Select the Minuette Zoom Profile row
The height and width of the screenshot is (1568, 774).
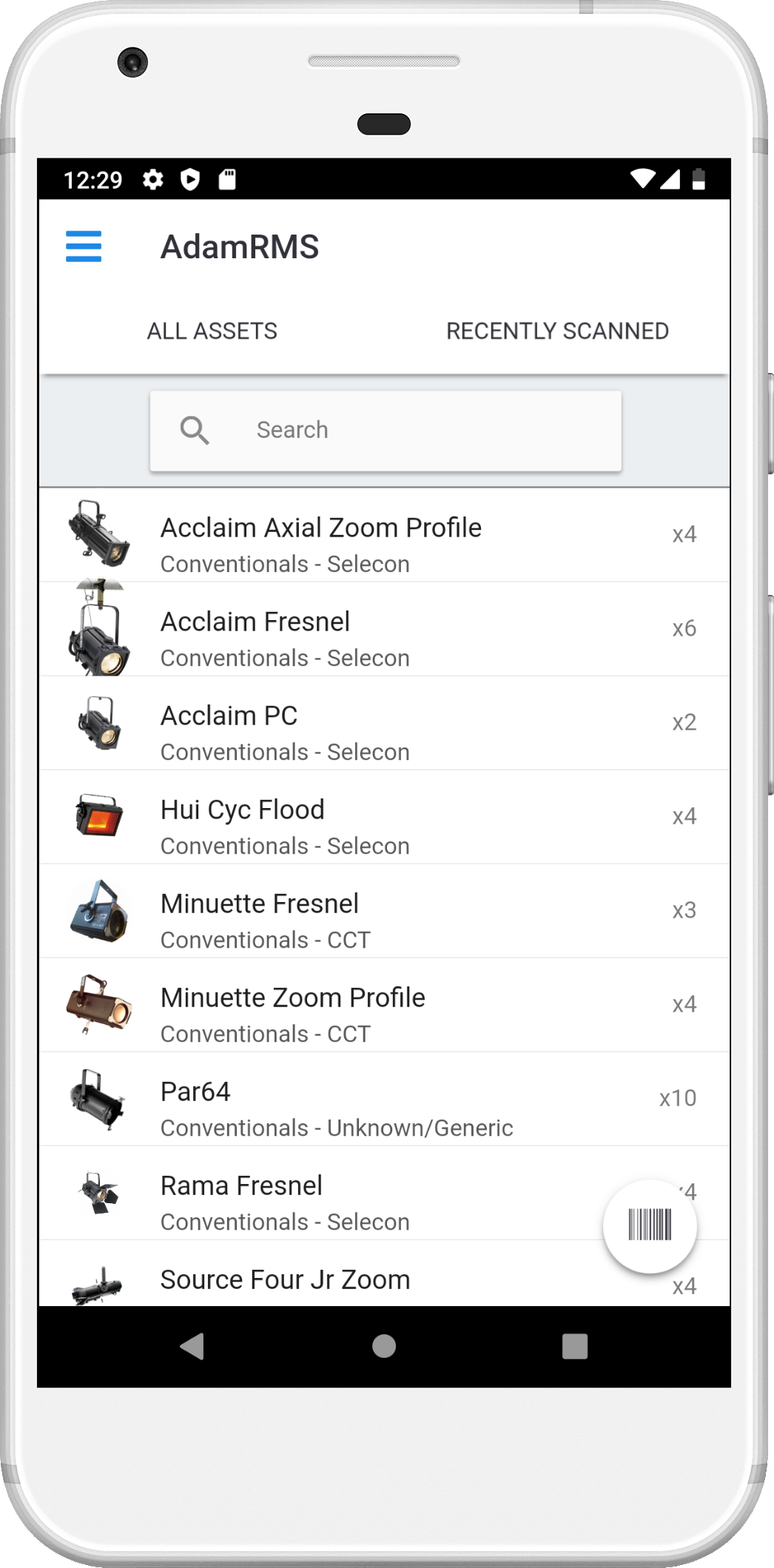(x=384, y=1005)
